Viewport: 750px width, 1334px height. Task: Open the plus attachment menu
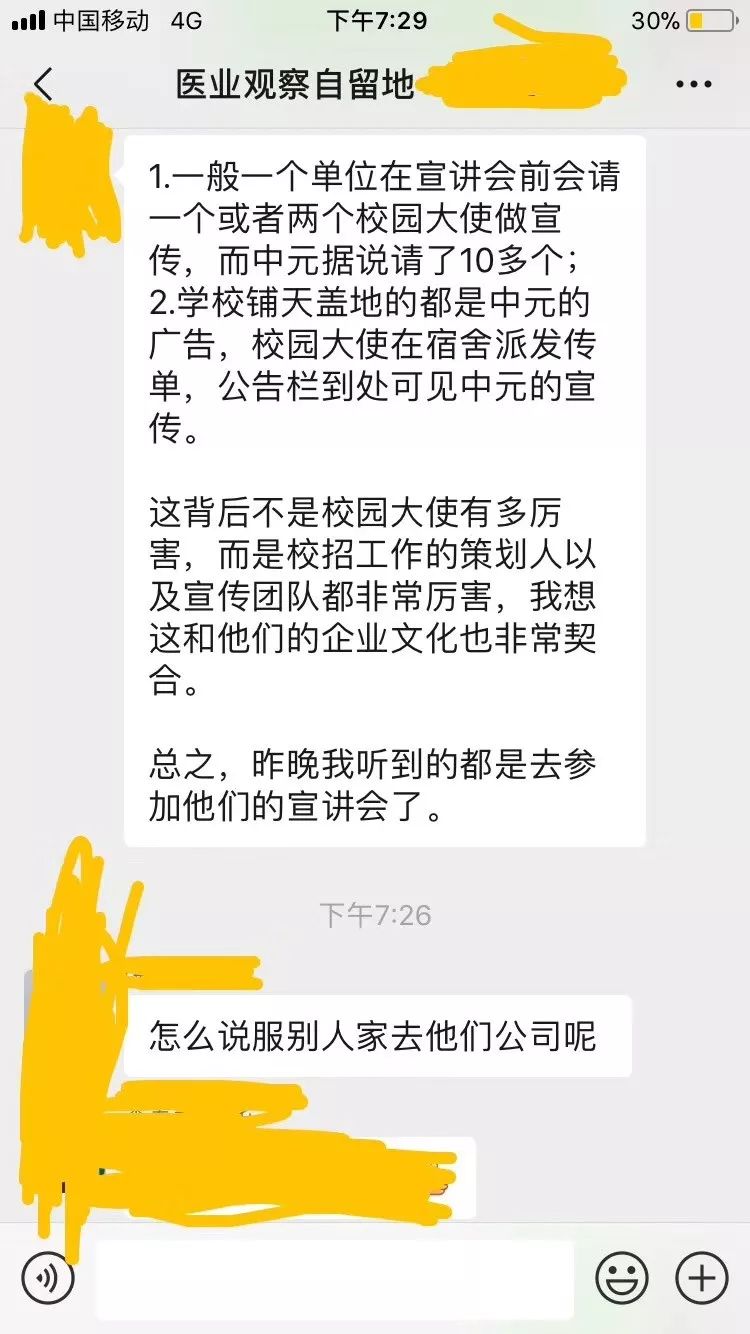(x=702, y=1278)
